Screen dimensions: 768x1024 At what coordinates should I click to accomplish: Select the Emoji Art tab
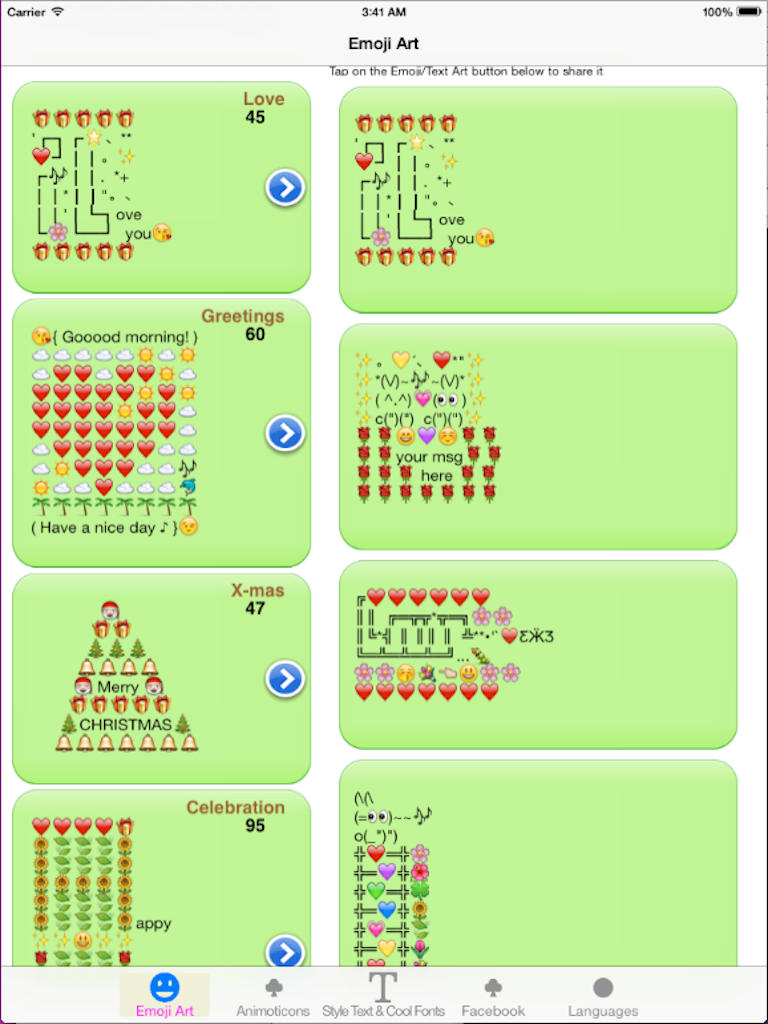point(165,995)
